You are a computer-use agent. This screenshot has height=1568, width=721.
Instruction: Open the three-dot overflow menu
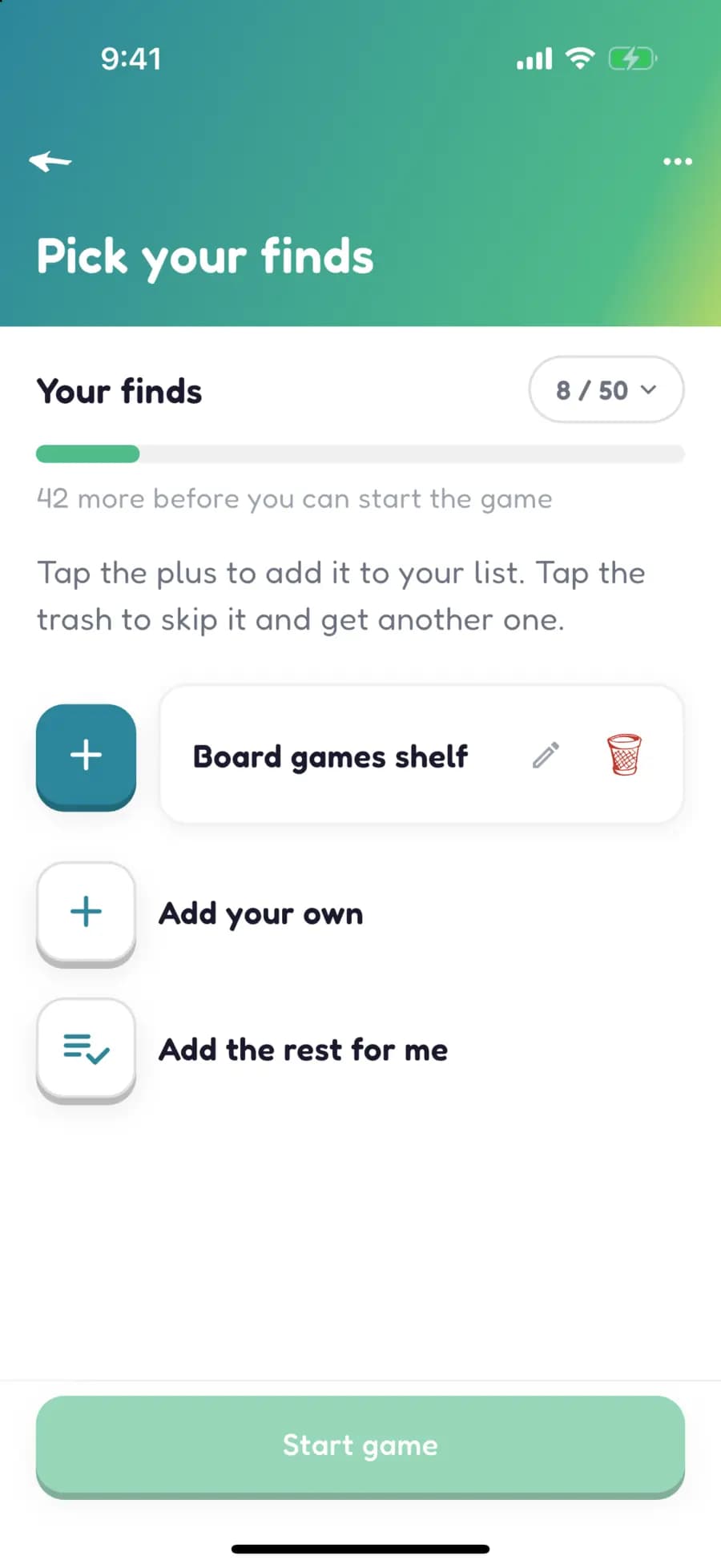click(x=678, y=161)
